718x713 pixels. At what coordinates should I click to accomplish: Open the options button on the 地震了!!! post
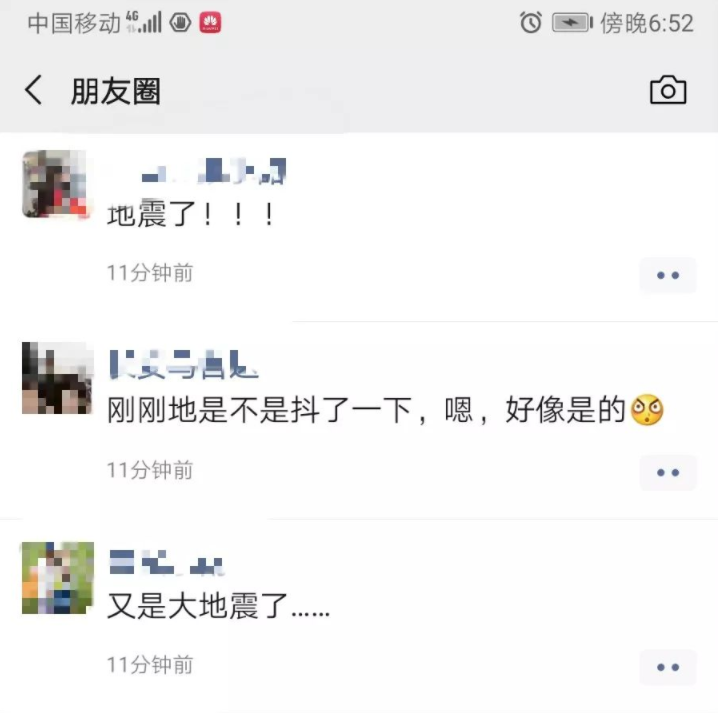[667, 275]
